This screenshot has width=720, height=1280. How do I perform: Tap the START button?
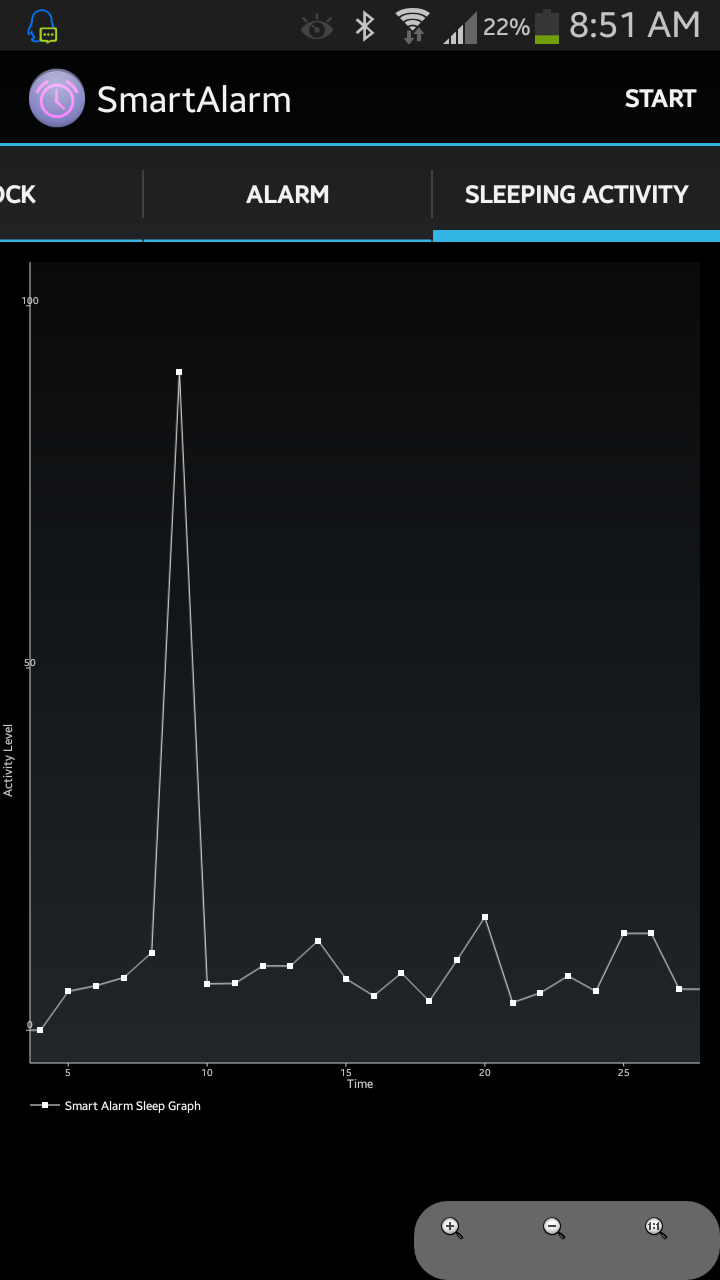point(660,99)
